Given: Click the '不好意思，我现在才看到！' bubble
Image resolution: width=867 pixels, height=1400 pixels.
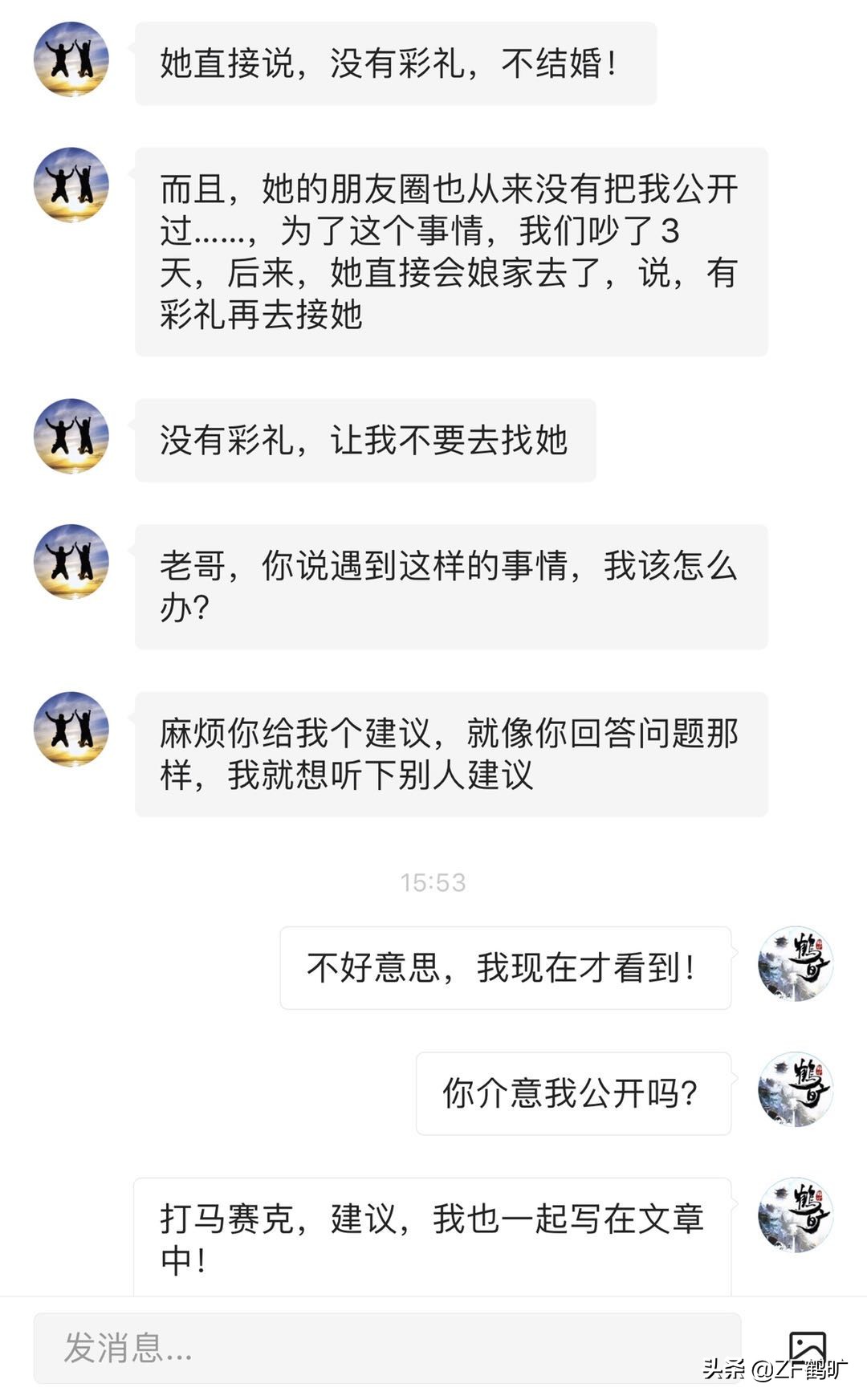Looking at the screenshot, I should (x=506, y=966).
